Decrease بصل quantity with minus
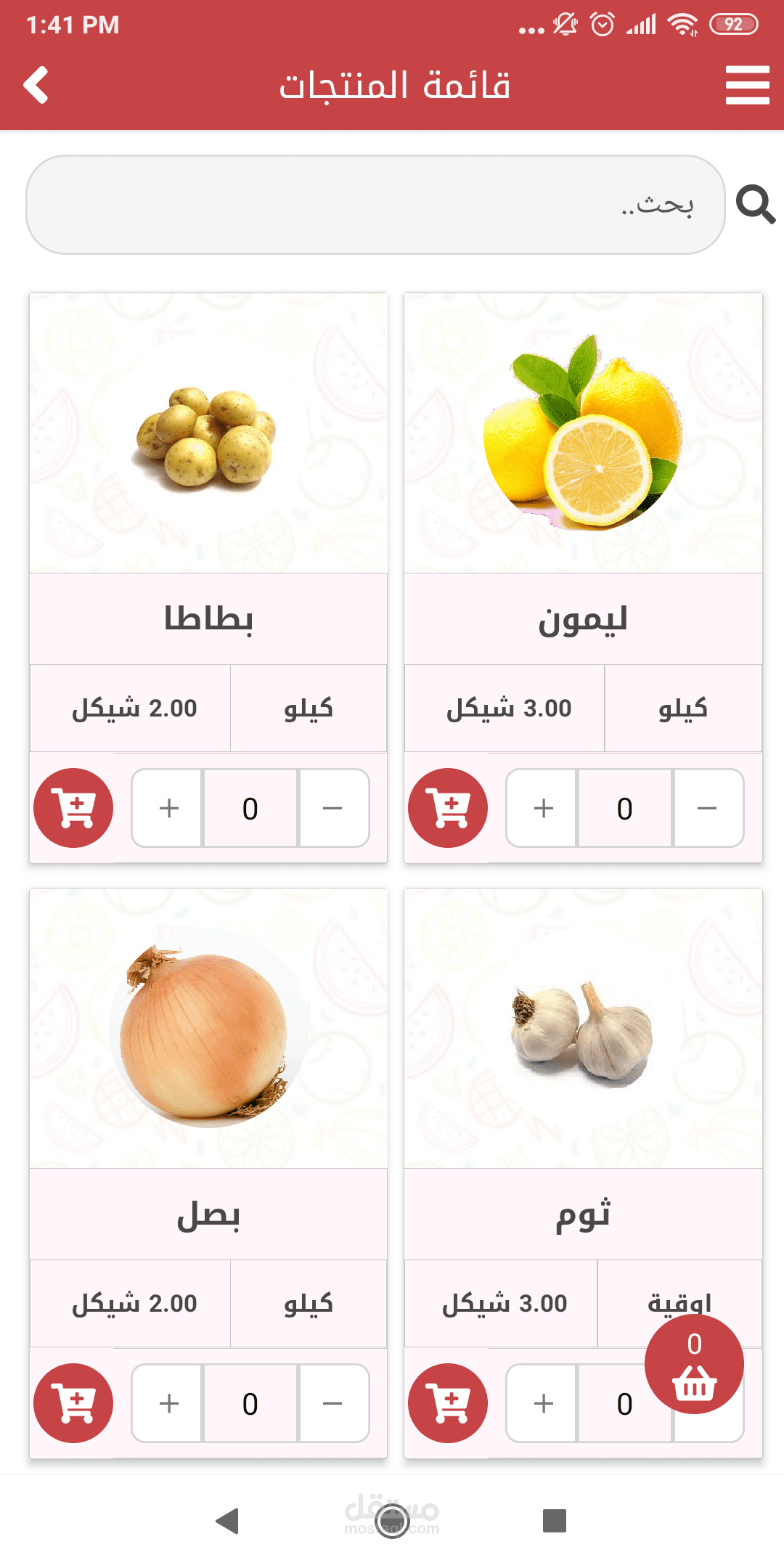The width and height of the screenshot is (784, 1568). (333, 1403)
